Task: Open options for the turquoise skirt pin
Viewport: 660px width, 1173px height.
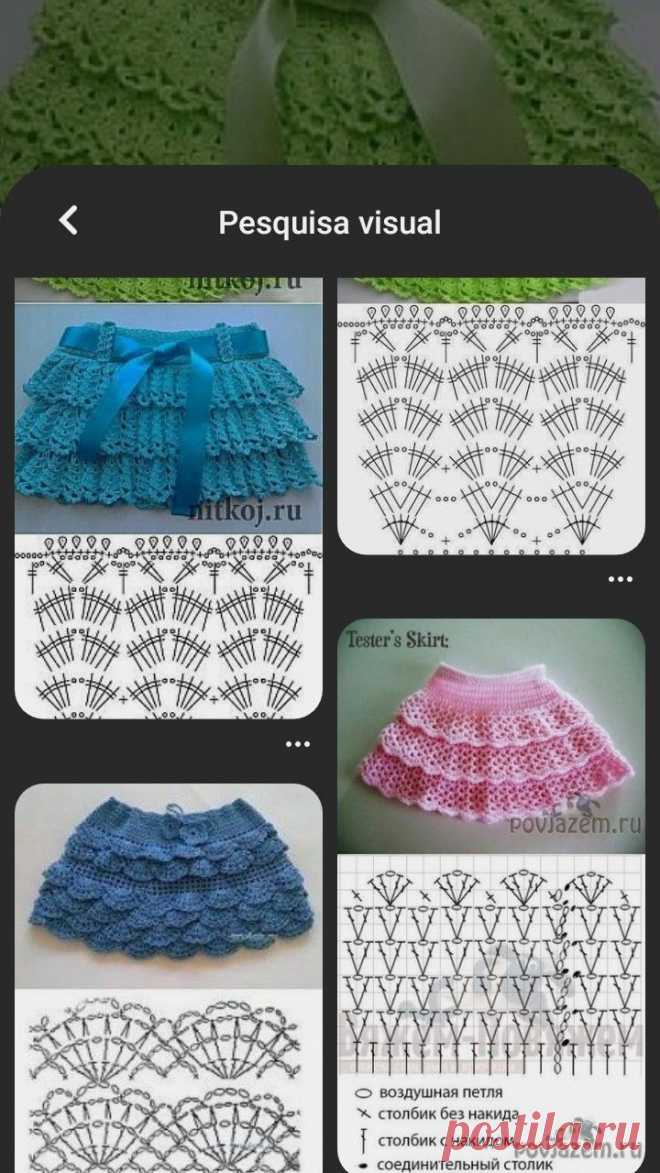Action: click(x=297, y=744)
